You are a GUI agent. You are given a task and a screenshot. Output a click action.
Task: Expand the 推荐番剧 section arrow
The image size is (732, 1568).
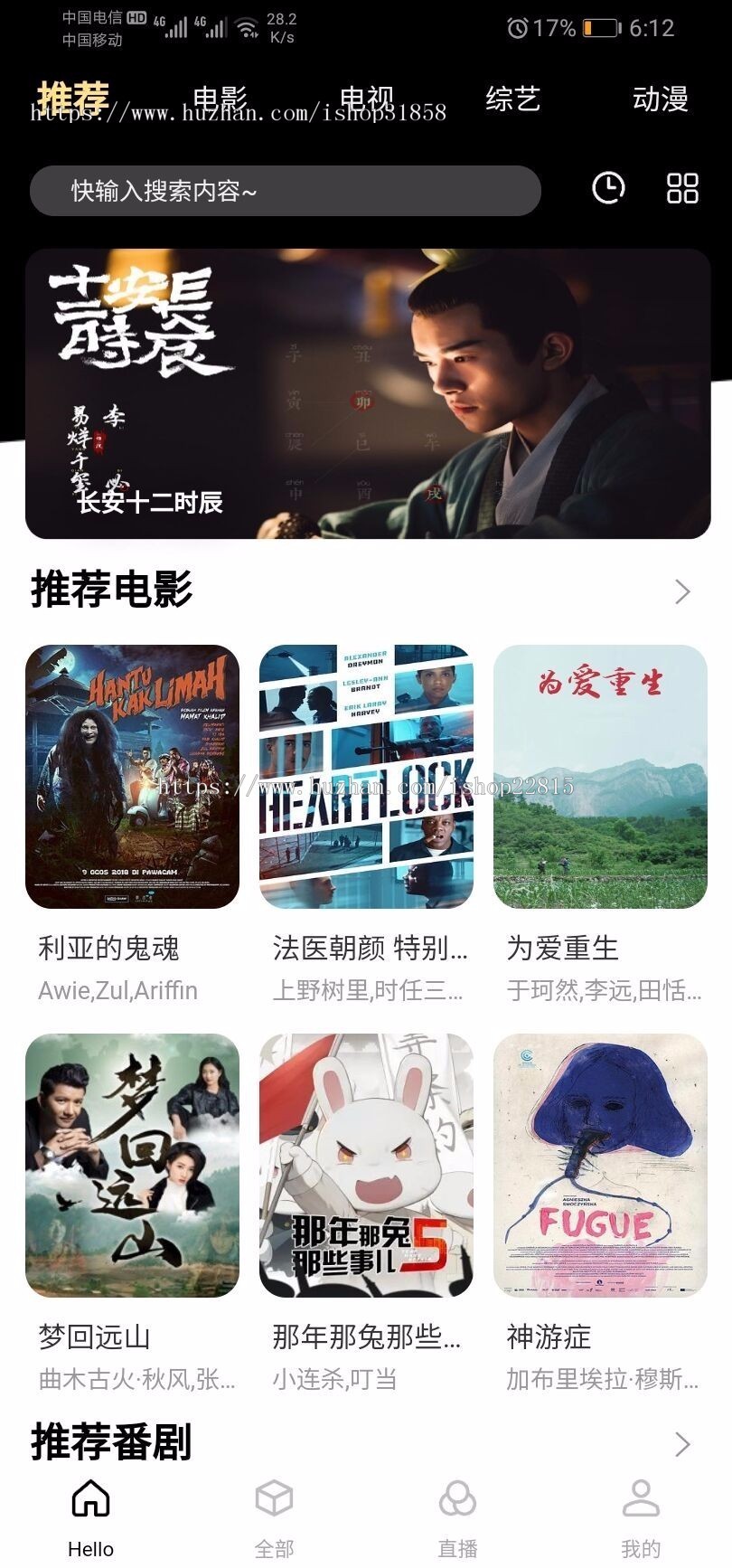(x=684, y=1443)
